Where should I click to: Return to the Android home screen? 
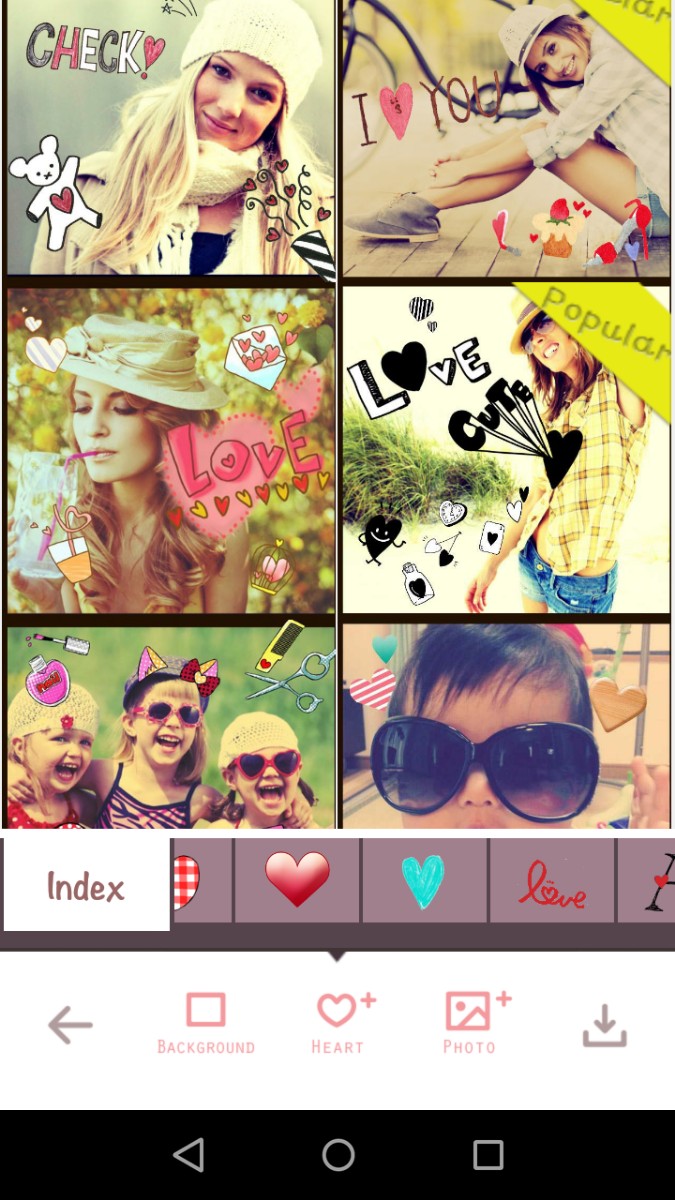point(338,1155)
